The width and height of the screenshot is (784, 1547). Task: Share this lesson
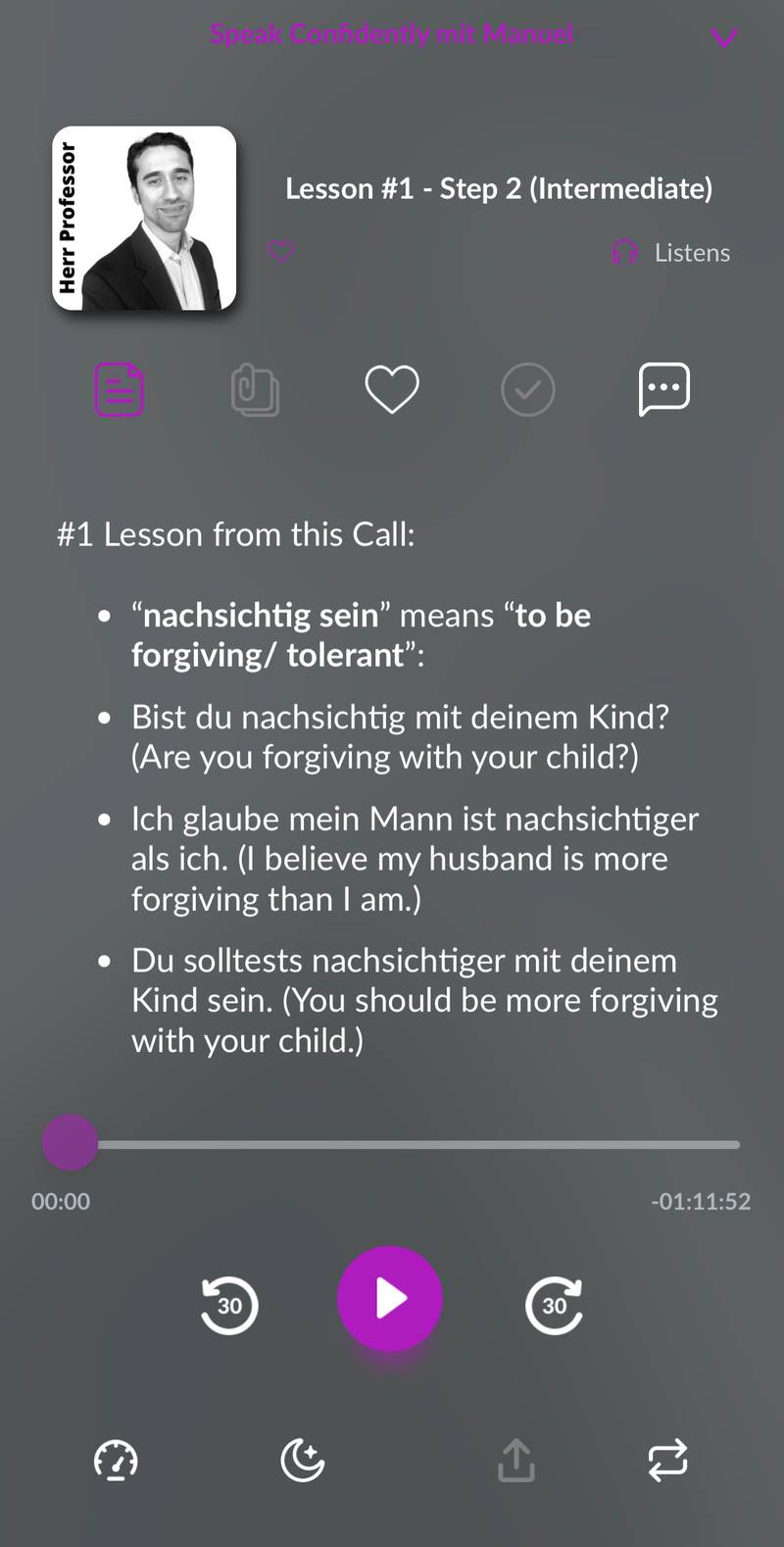tap(516, 1460)
